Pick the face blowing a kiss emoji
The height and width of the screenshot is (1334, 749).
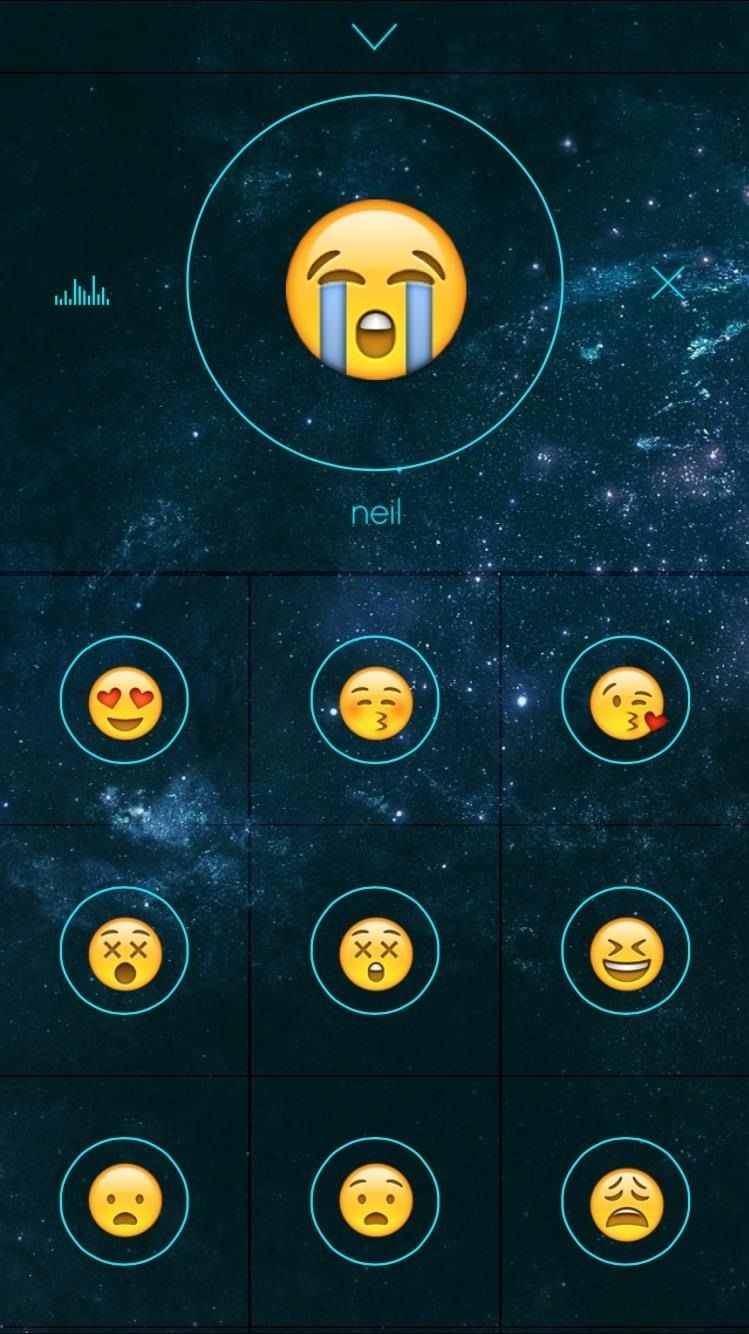(x=626, y=700)
